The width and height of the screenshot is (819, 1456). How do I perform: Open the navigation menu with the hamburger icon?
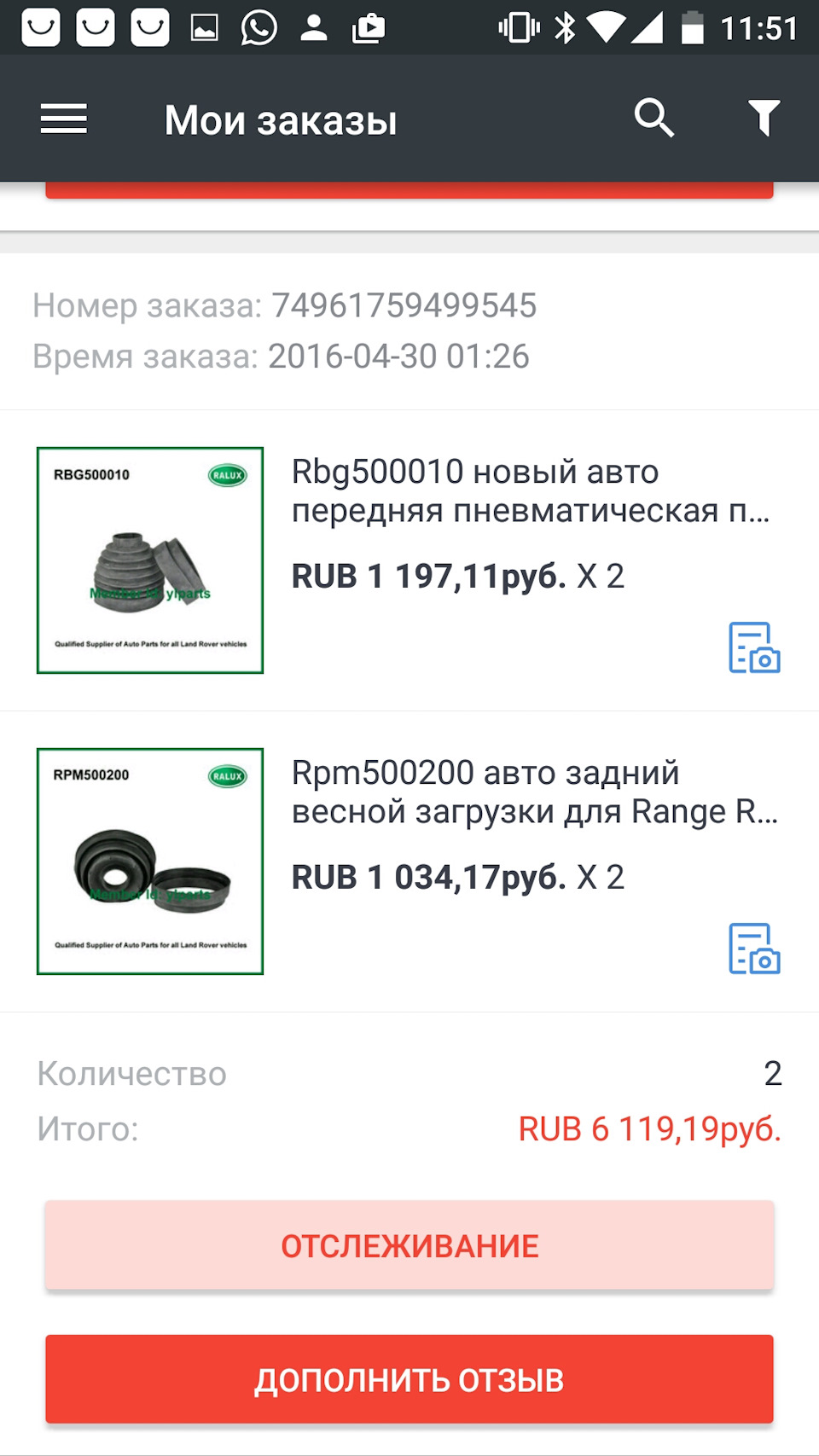63,118
